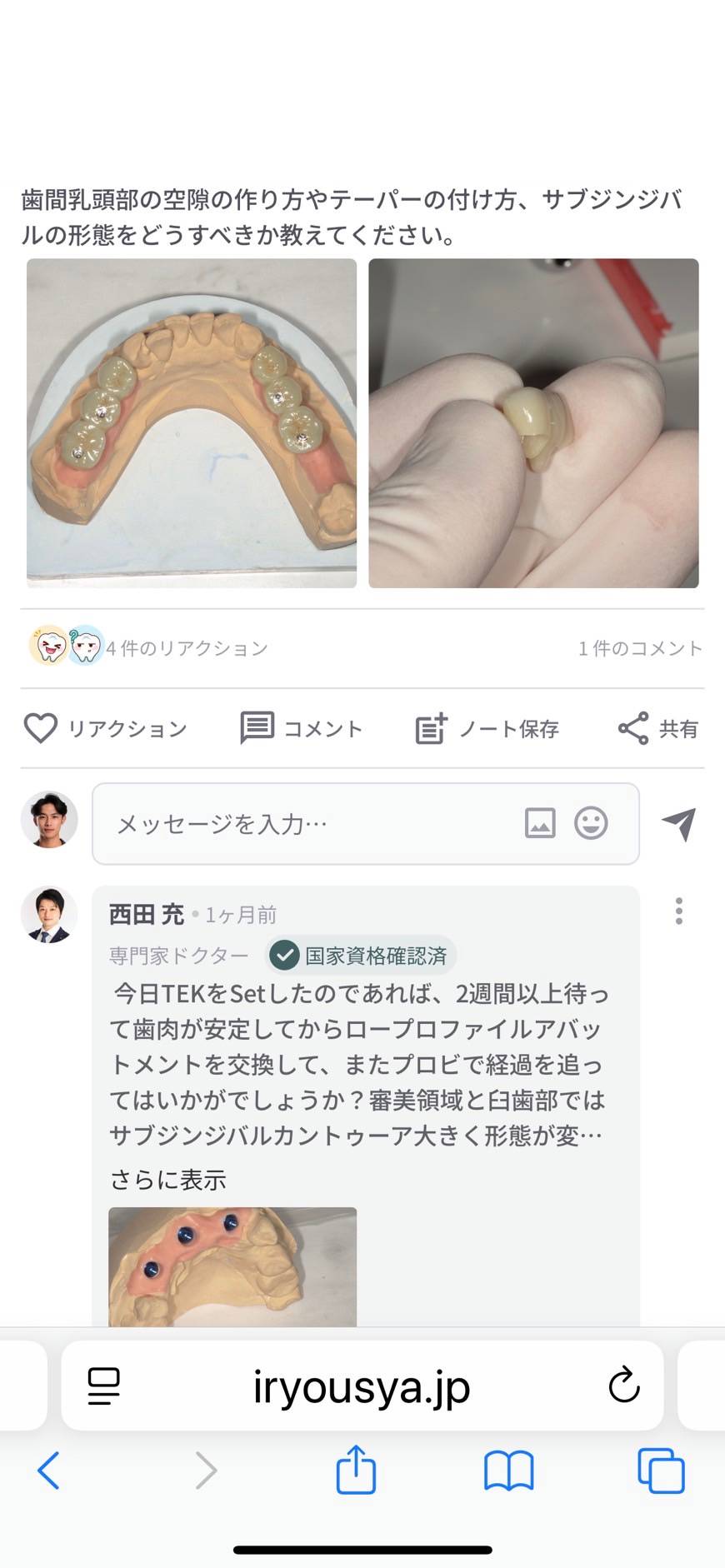The height and width of the screenshot is (1568, 725).
Task: Save the post with ノート保存
Action: [x=487, y=729]
